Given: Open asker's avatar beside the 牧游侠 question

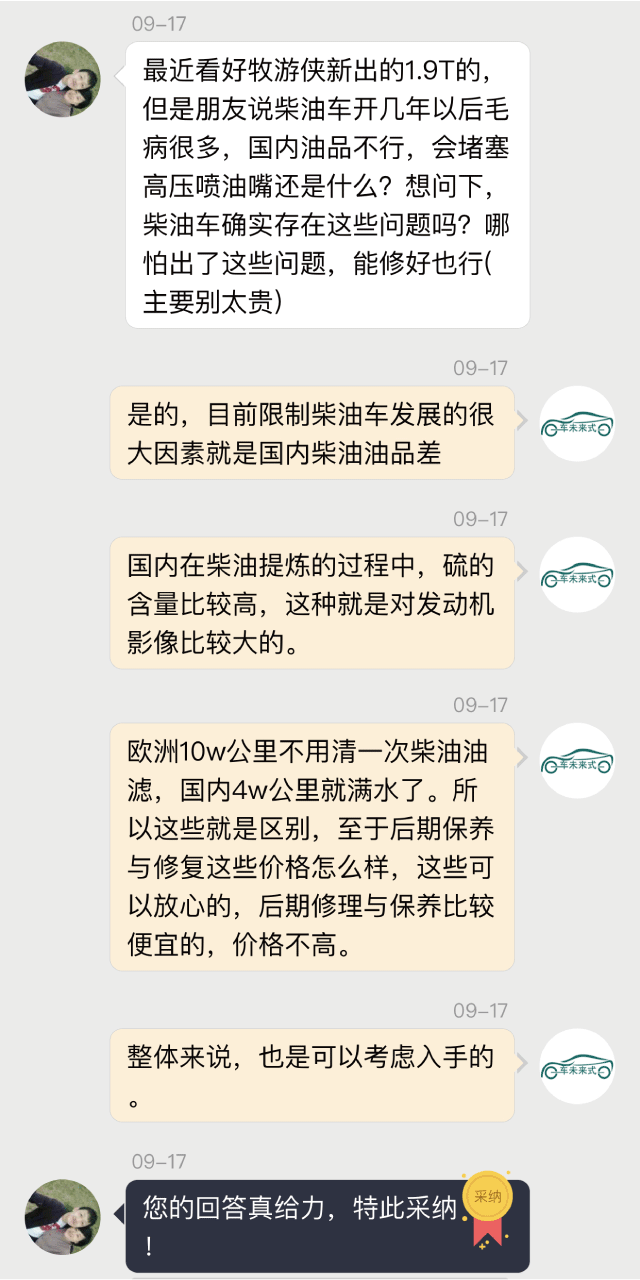Looking at the screenshot, I should coord(62,79).
